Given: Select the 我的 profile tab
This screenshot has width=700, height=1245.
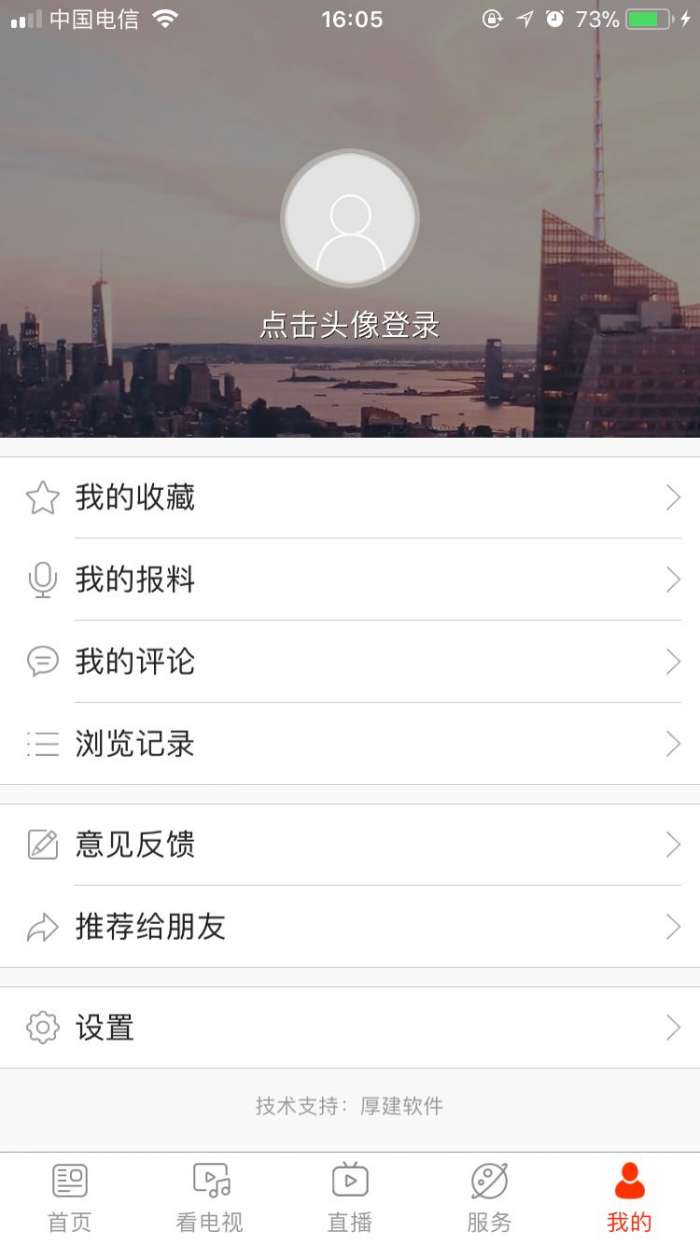Looking at the screenshot, I should [630, 1197].
